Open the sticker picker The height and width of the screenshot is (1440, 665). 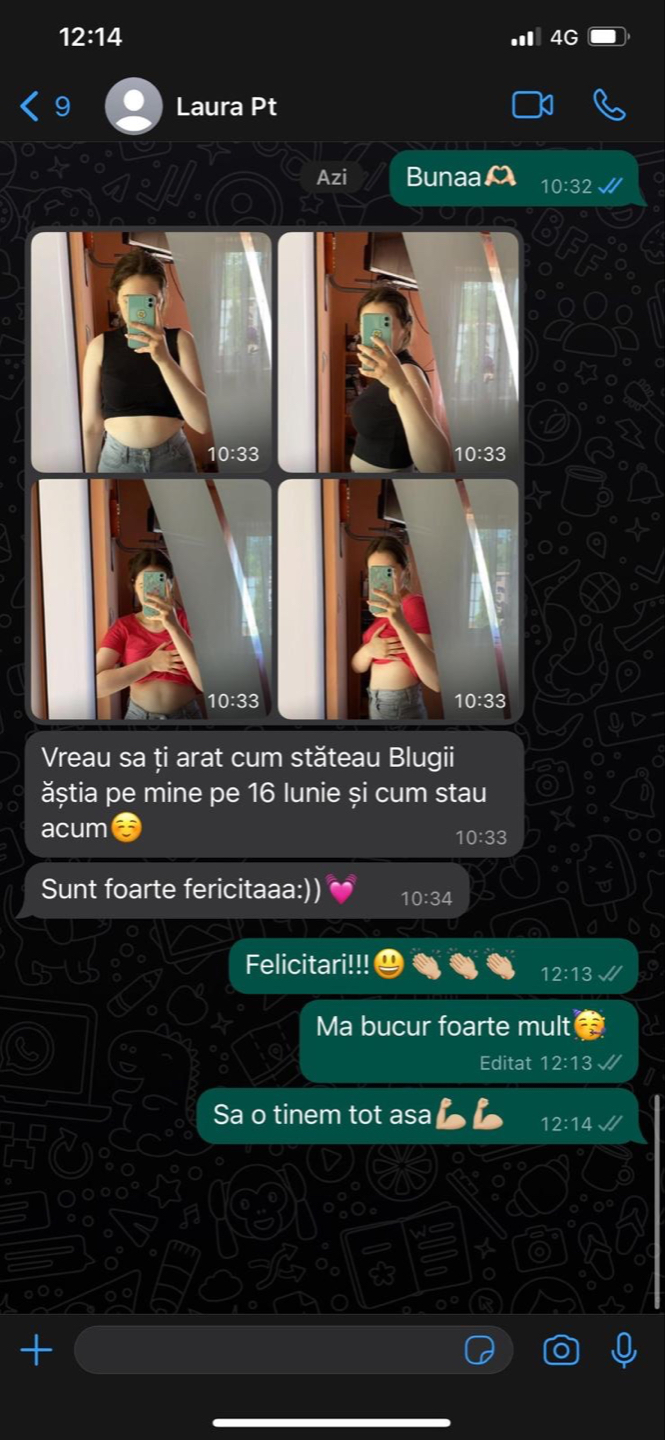pos(480,1351)
